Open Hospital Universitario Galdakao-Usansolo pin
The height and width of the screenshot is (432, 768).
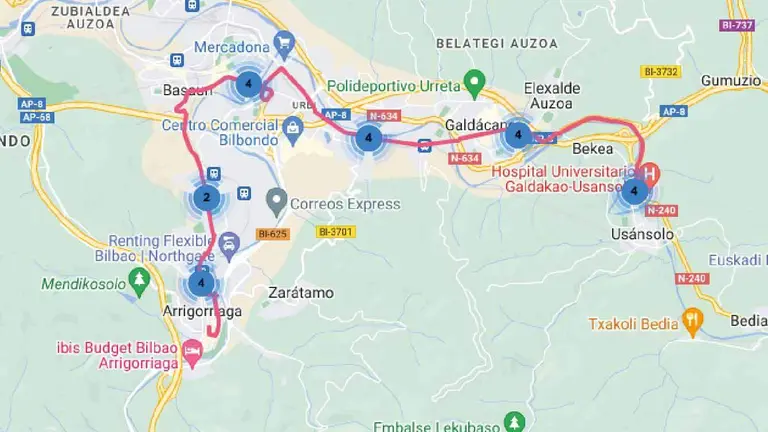coord(650,172)
